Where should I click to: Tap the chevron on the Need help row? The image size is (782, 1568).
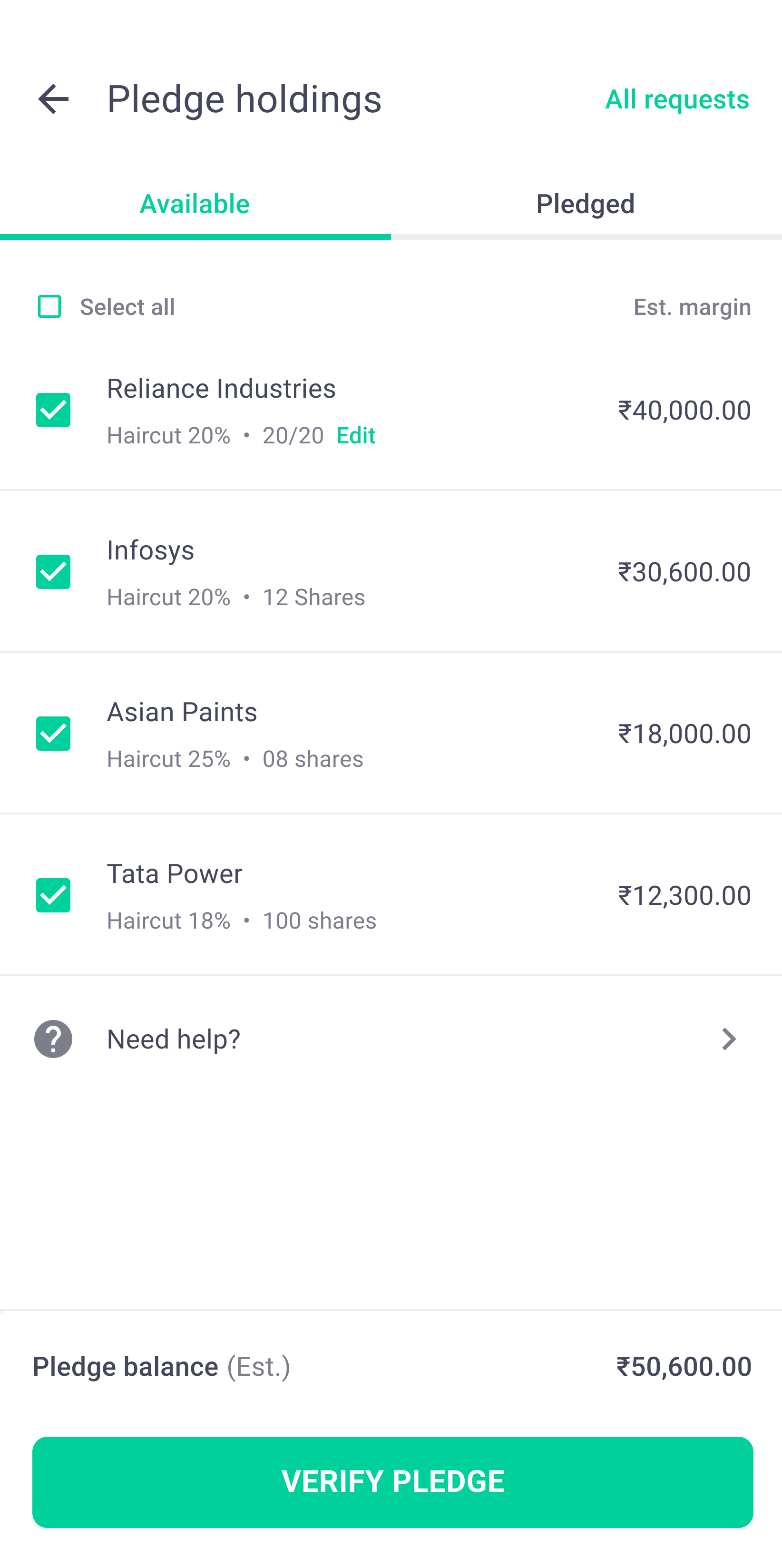pyautogui.click(x=728, y=1039)
